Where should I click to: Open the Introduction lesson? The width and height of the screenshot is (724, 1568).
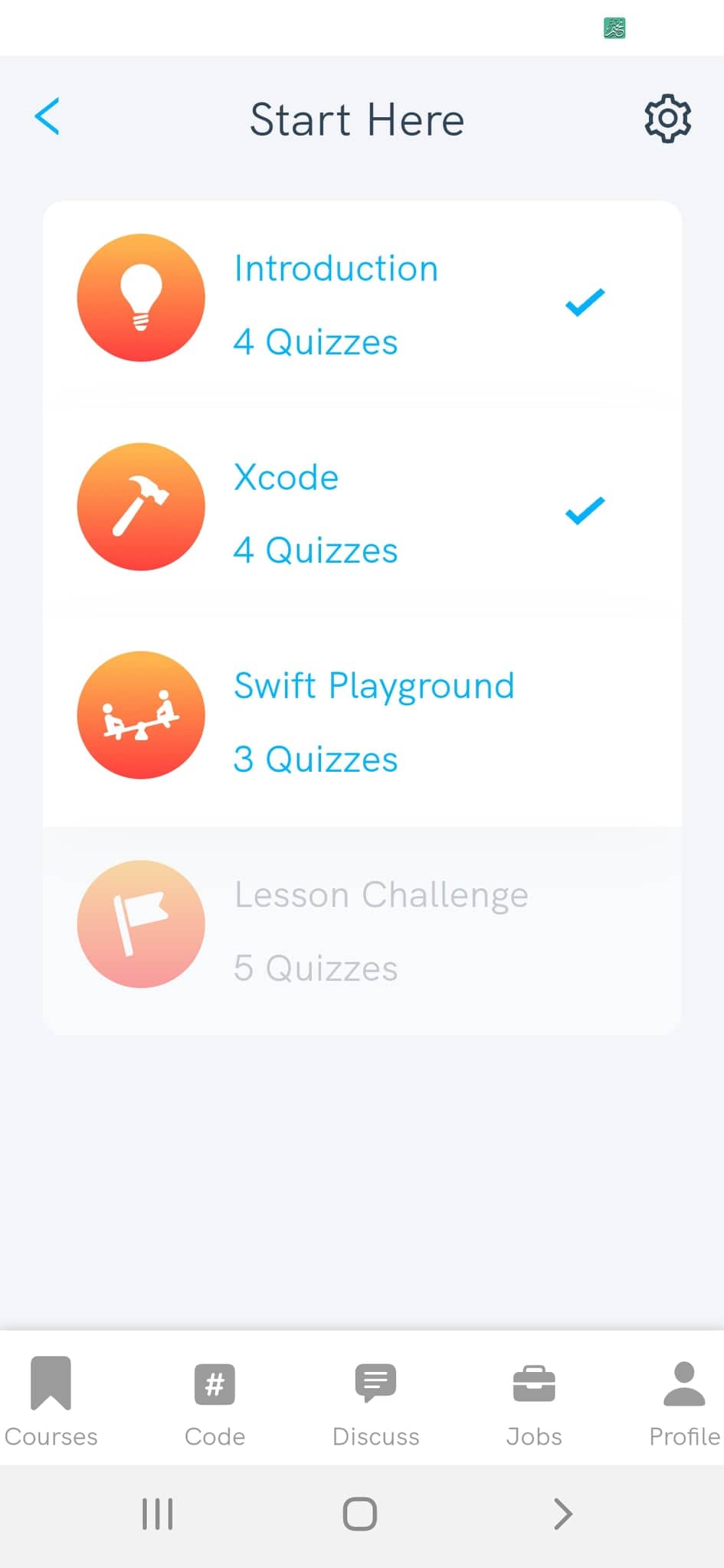(x=362, y=305)
